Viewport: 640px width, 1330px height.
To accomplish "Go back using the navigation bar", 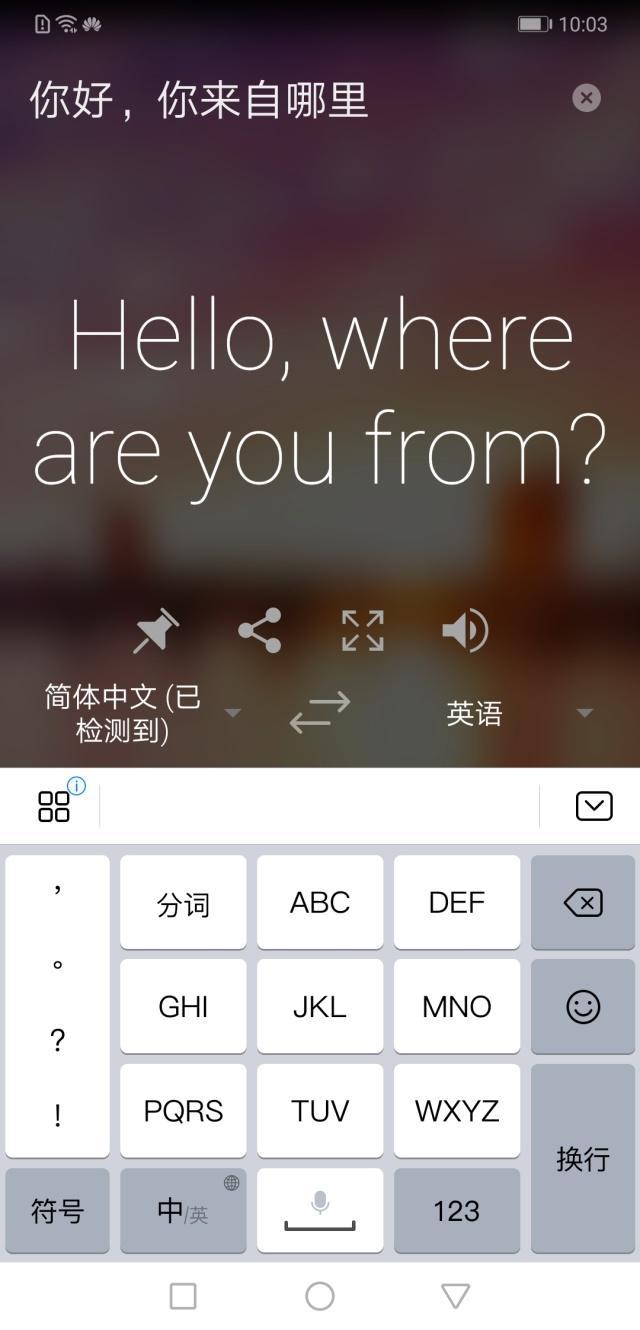I will click(456, 1297).
